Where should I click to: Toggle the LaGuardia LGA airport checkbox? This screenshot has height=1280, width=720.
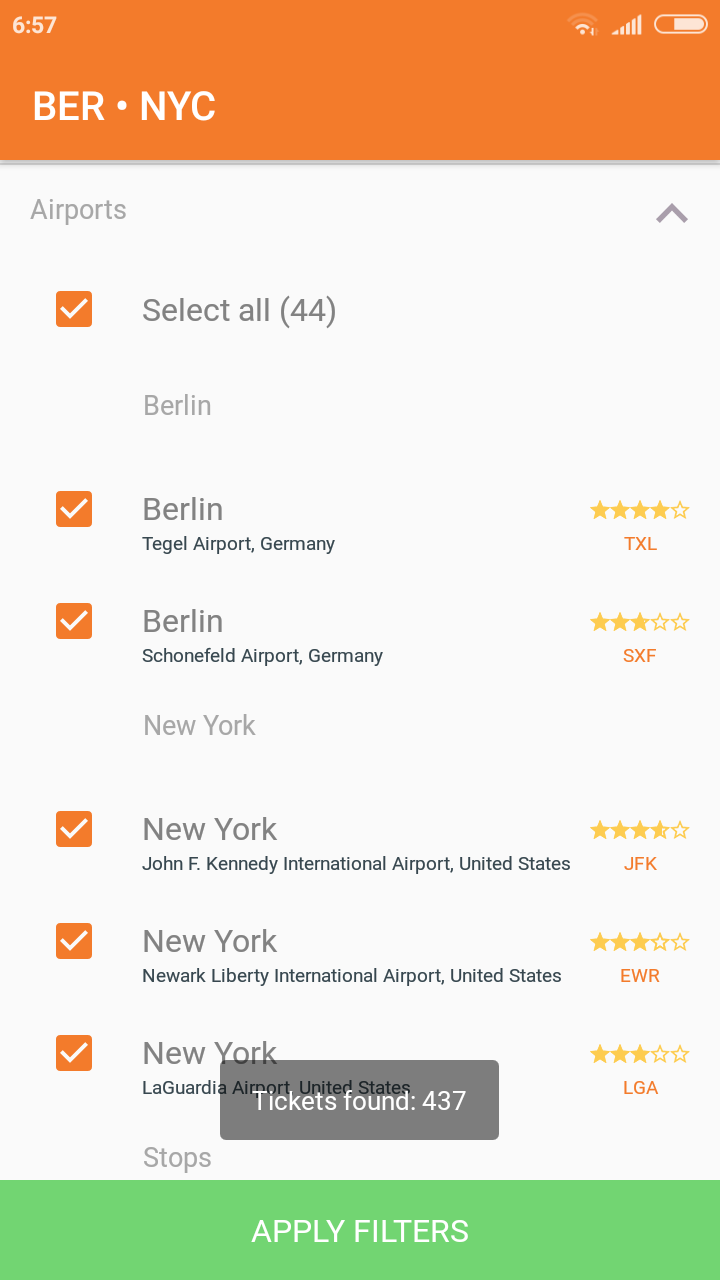74,1053
